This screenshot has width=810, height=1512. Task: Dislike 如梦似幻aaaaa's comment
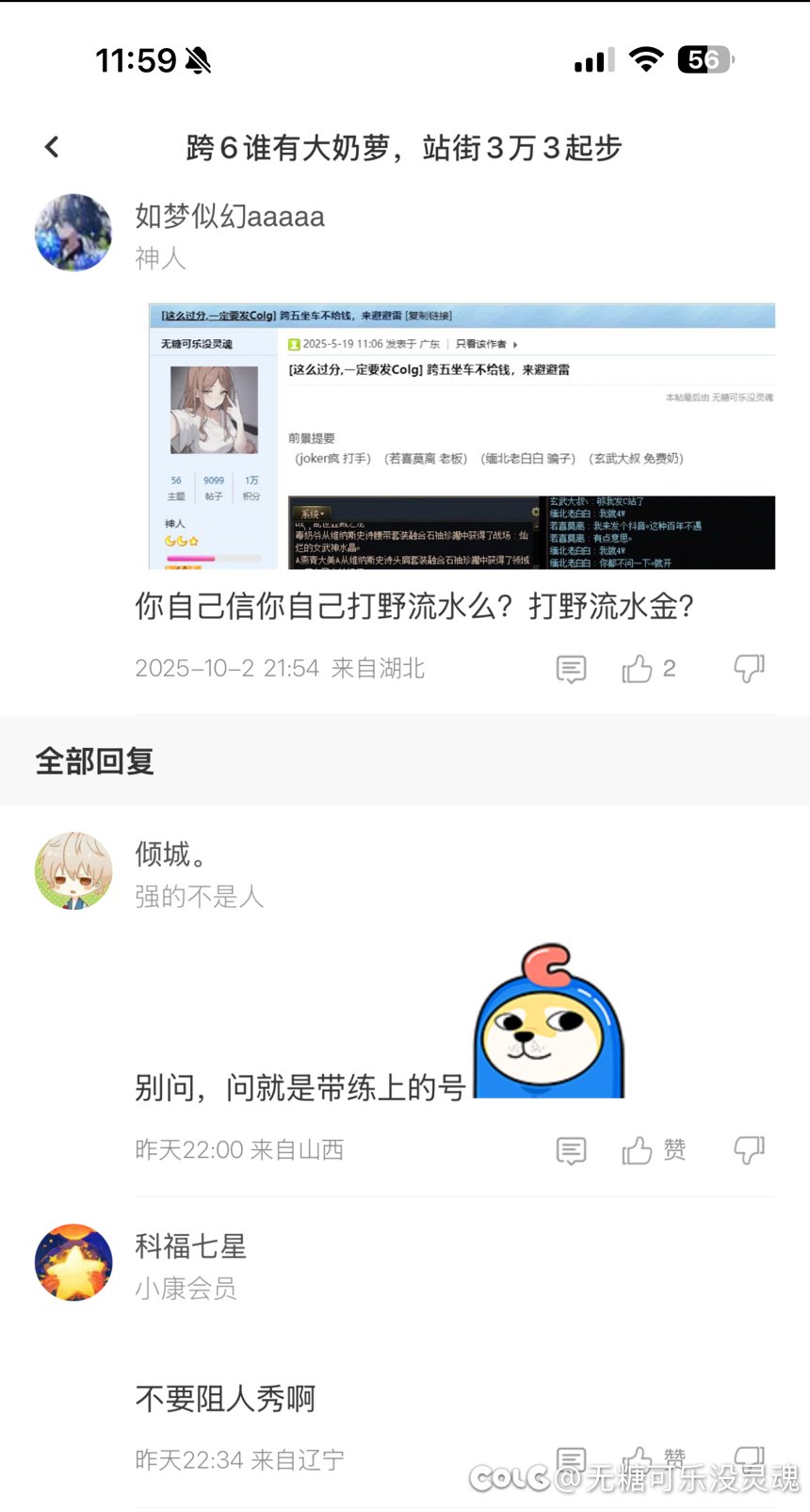(x=749, y=669)
